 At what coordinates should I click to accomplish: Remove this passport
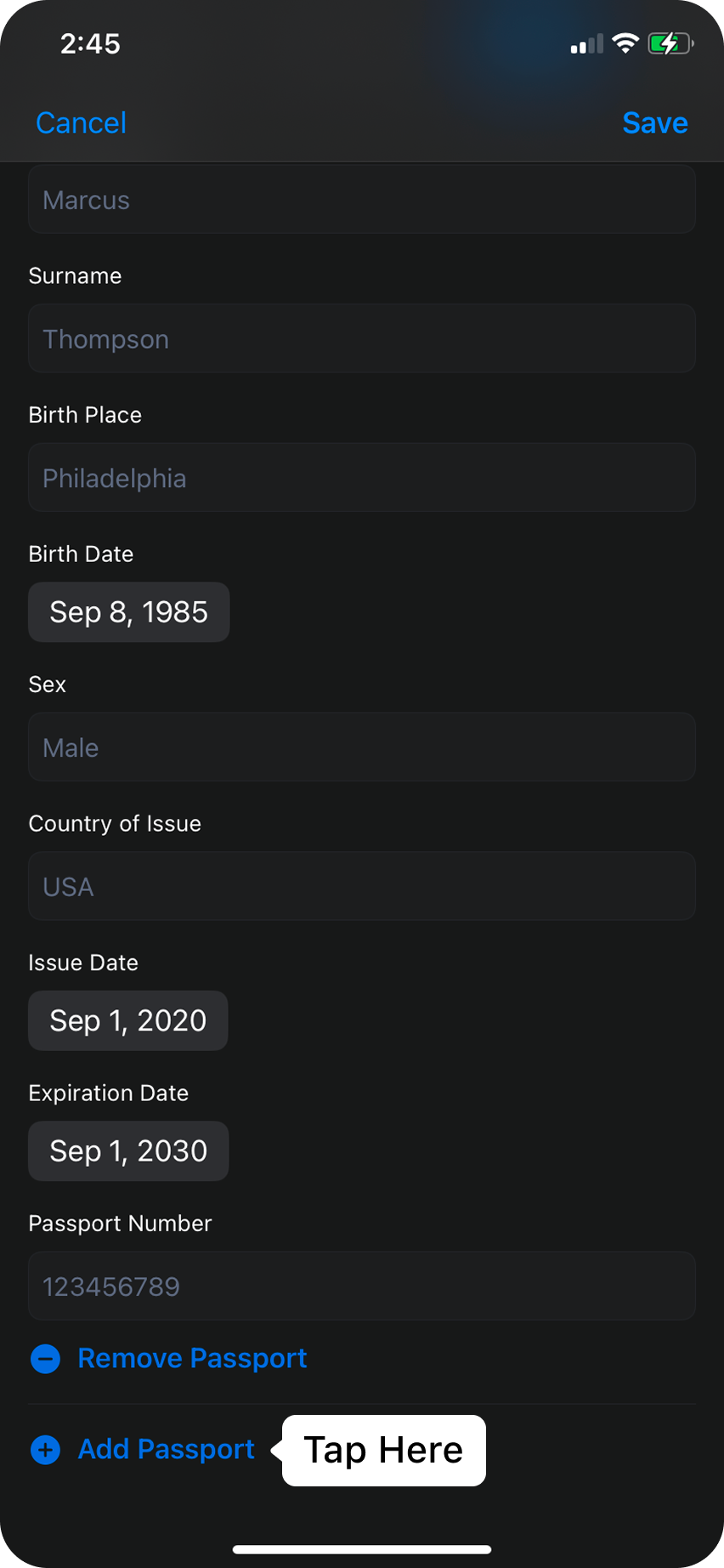pyautogui.click(x=170, y=1359)
